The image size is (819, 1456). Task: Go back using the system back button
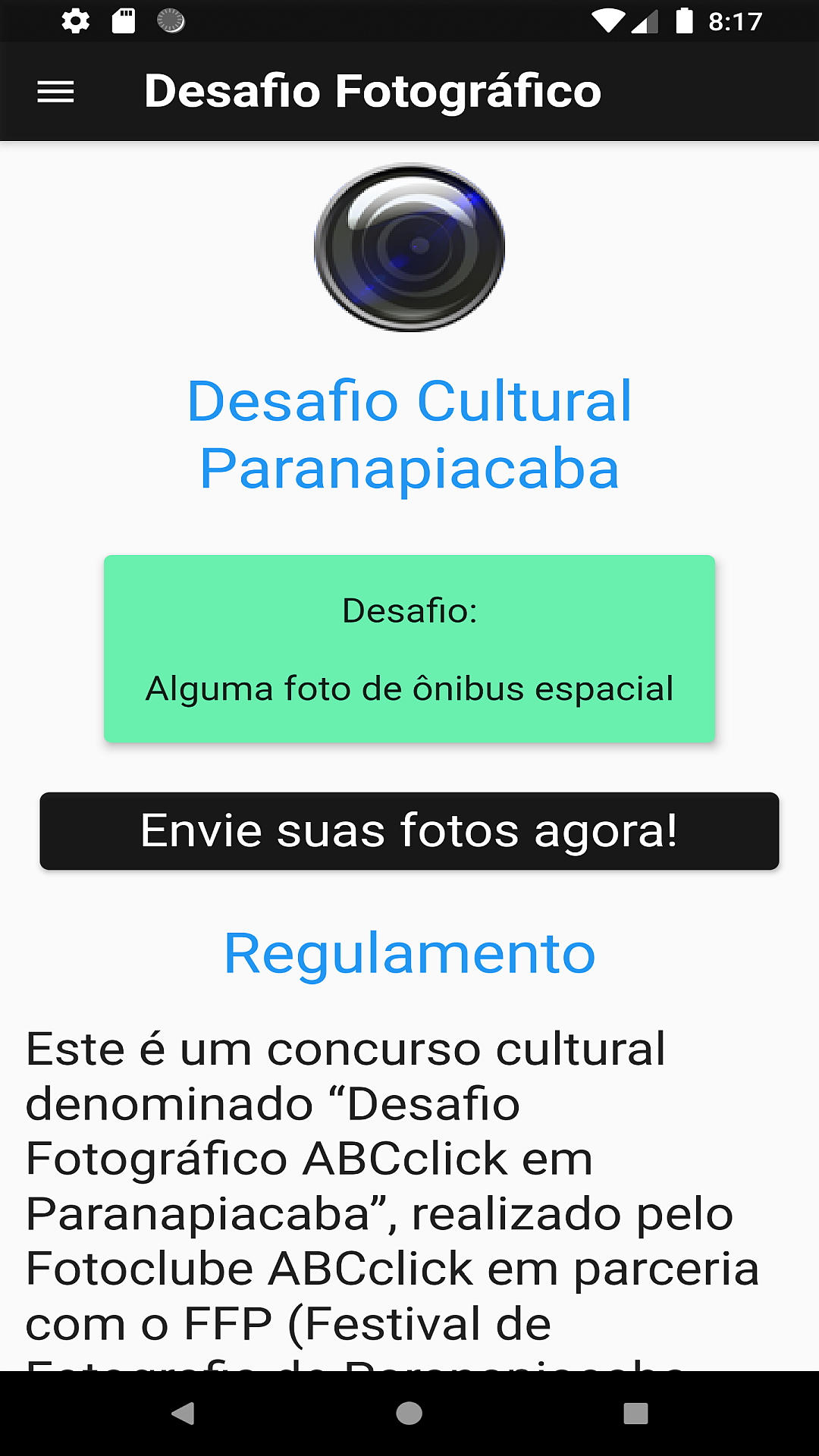[x=183, y=1413]
